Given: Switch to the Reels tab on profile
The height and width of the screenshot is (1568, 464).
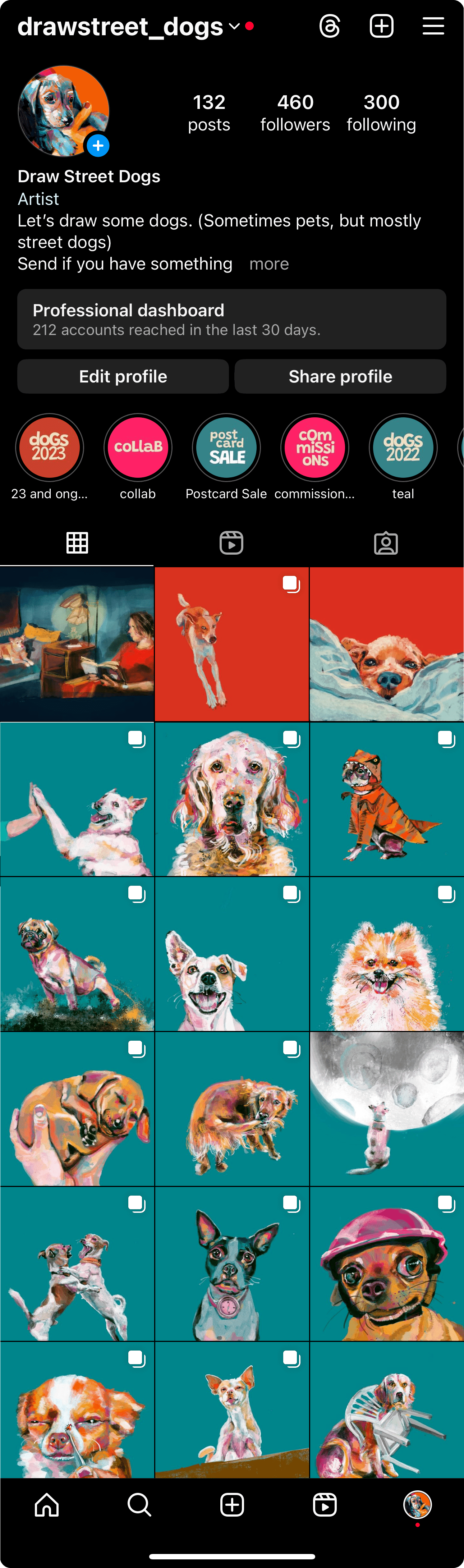Looking at the screenshot, I should tap(231, 542).
